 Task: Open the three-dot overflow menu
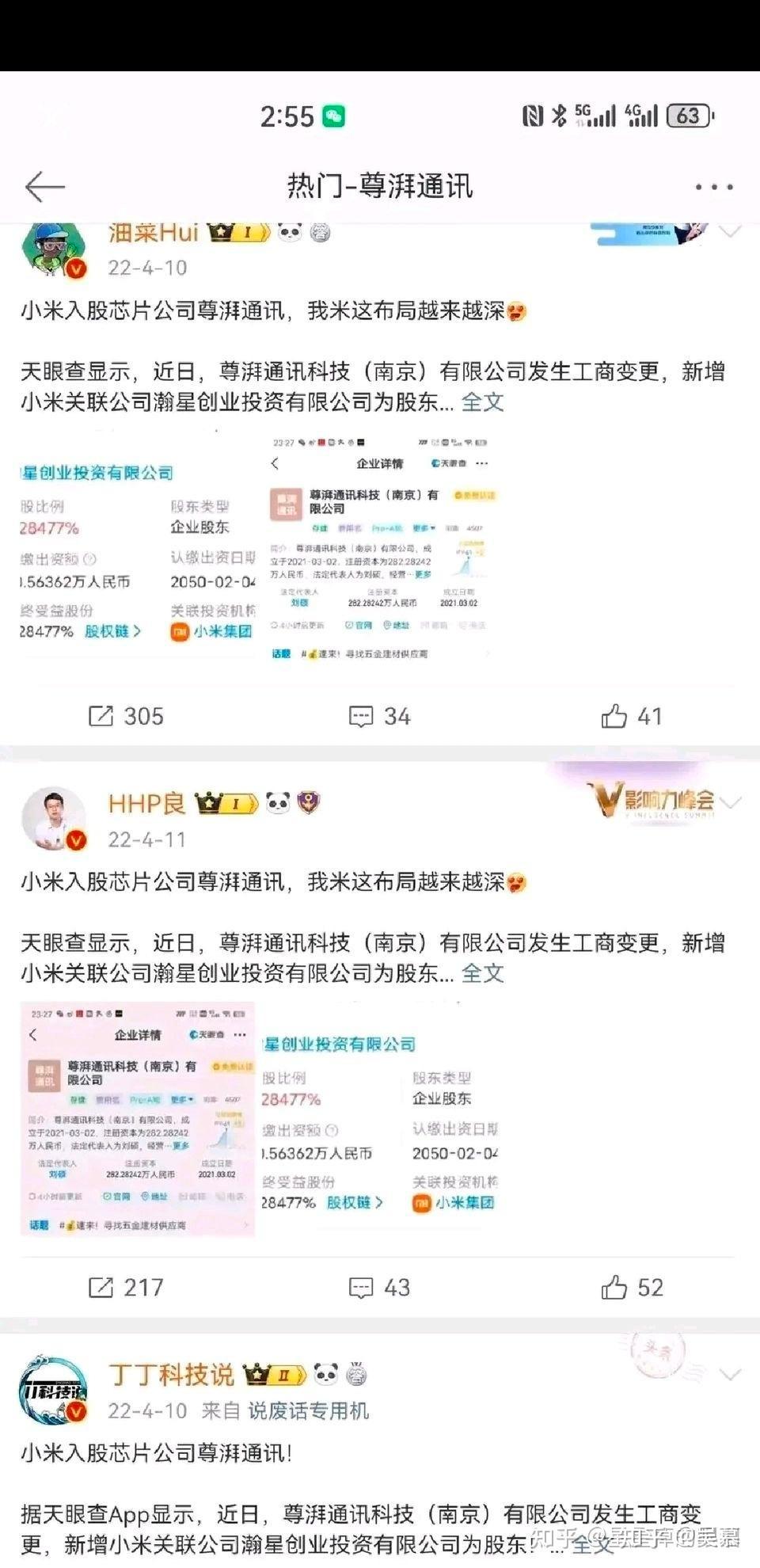(x=714, y=188)
